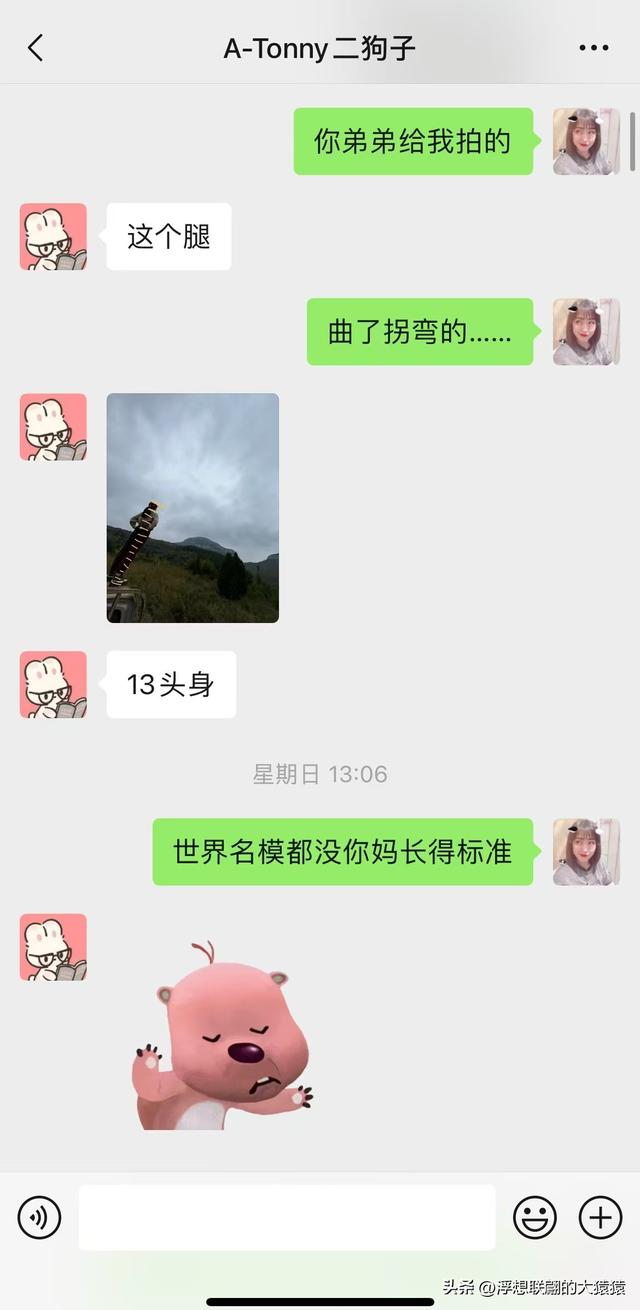View my profile from the "世界名模都没你妈长得标准" avatar
640x1310 pixels.
click(586, 852)
